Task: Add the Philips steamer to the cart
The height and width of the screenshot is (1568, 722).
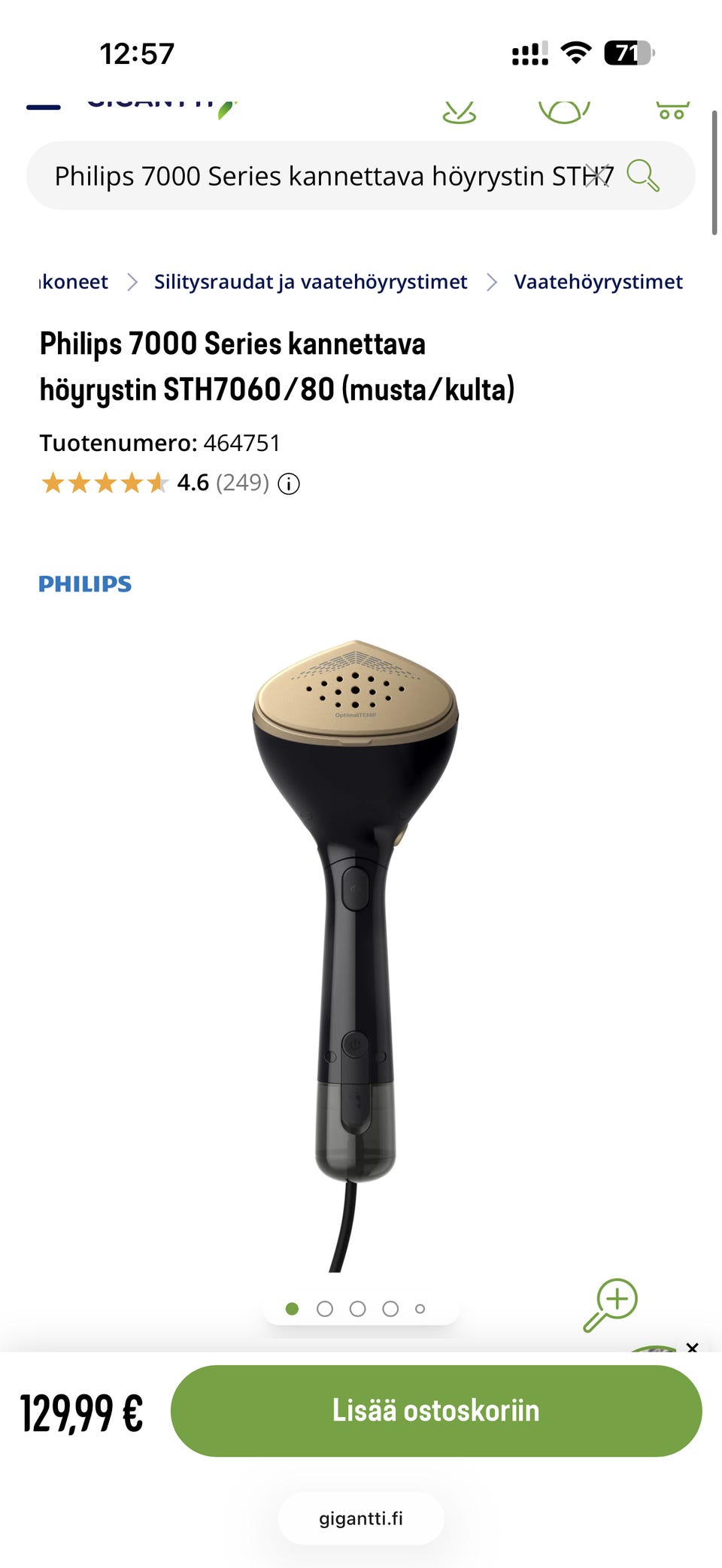Action: click(435, 1411)
